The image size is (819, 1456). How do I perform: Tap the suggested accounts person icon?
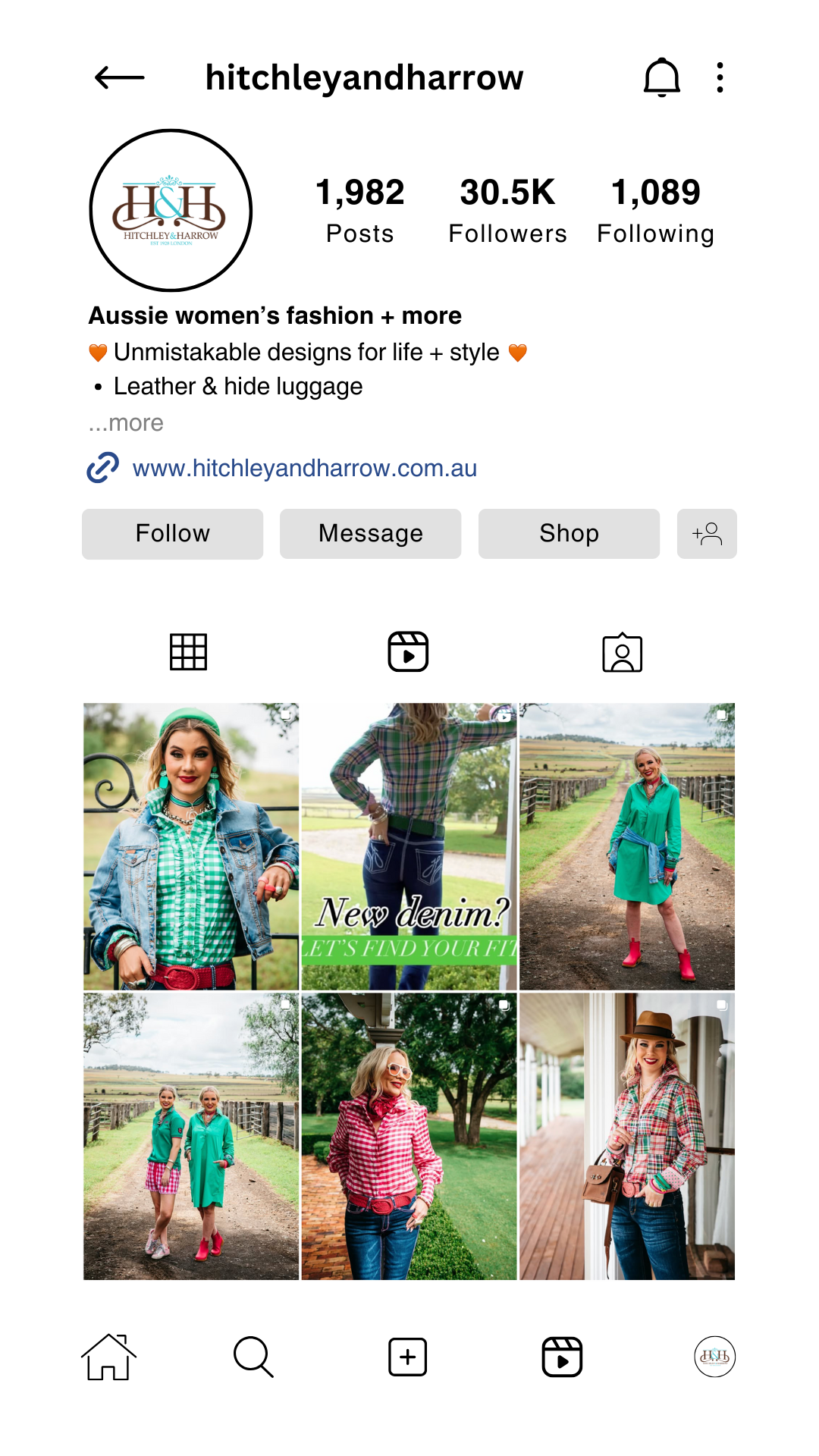pyautogui.click(x=707, y=534)
